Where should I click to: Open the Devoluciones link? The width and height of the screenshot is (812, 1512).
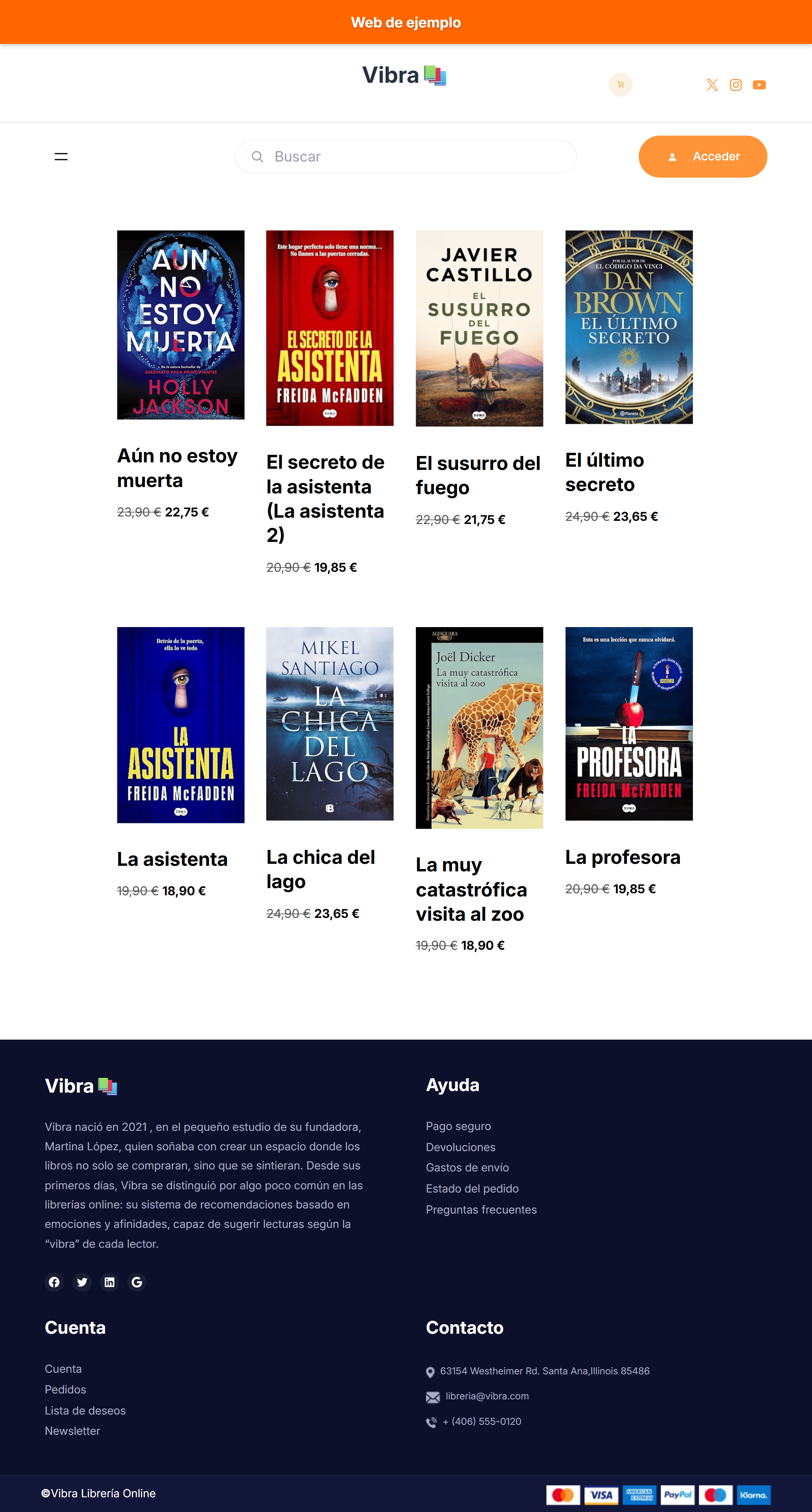click(460, 1147)
